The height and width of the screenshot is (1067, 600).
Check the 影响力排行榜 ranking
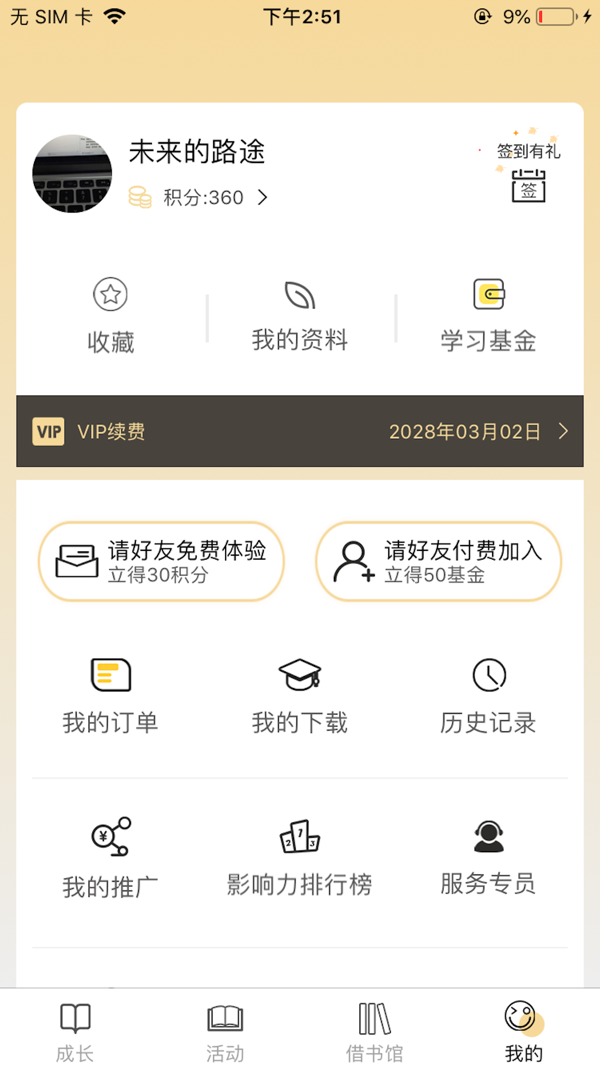coord(300,858)
